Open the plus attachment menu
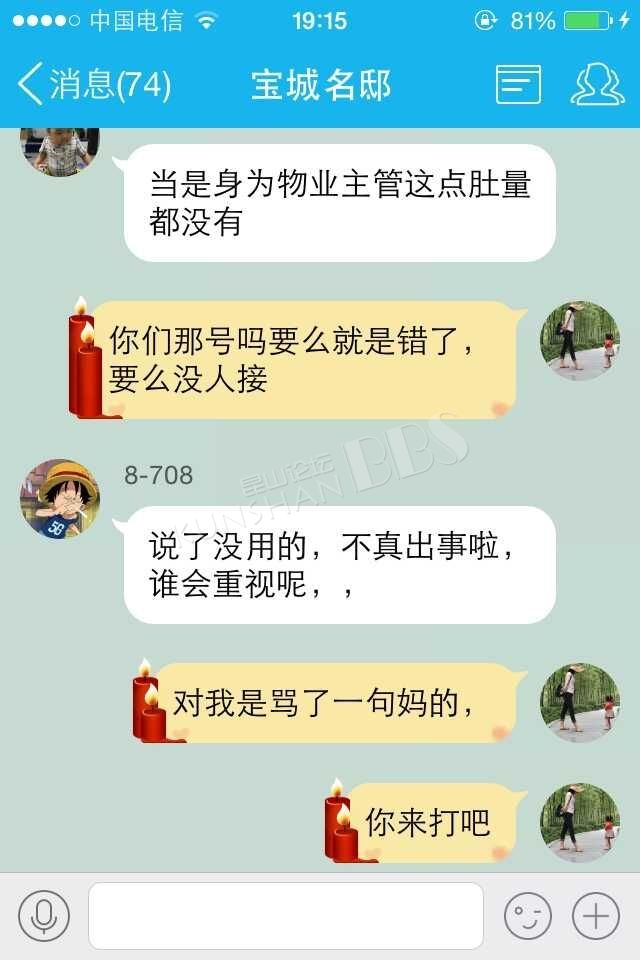The height and width of the screenshot is (960, 640). 596,915
